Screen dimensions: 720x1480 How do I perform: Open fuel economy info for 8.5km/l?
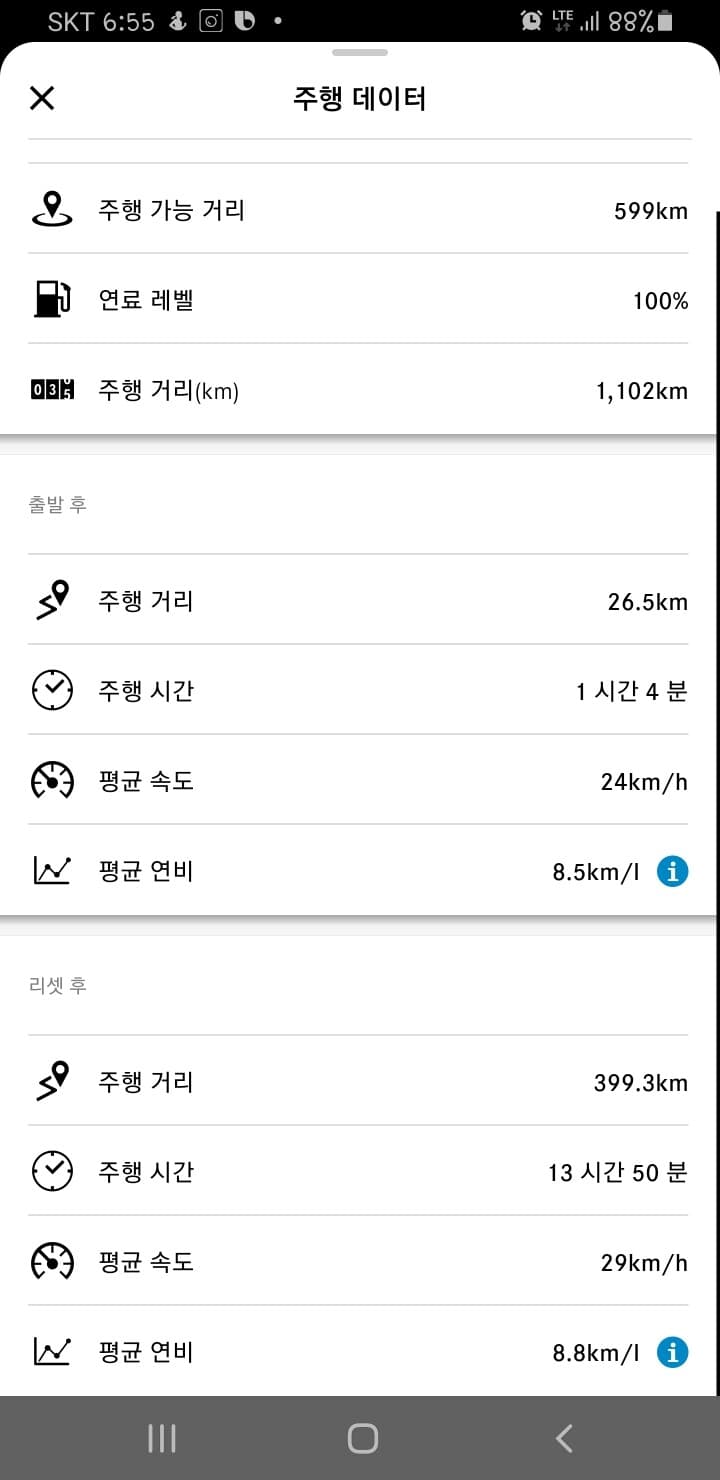tap(672, 870)
